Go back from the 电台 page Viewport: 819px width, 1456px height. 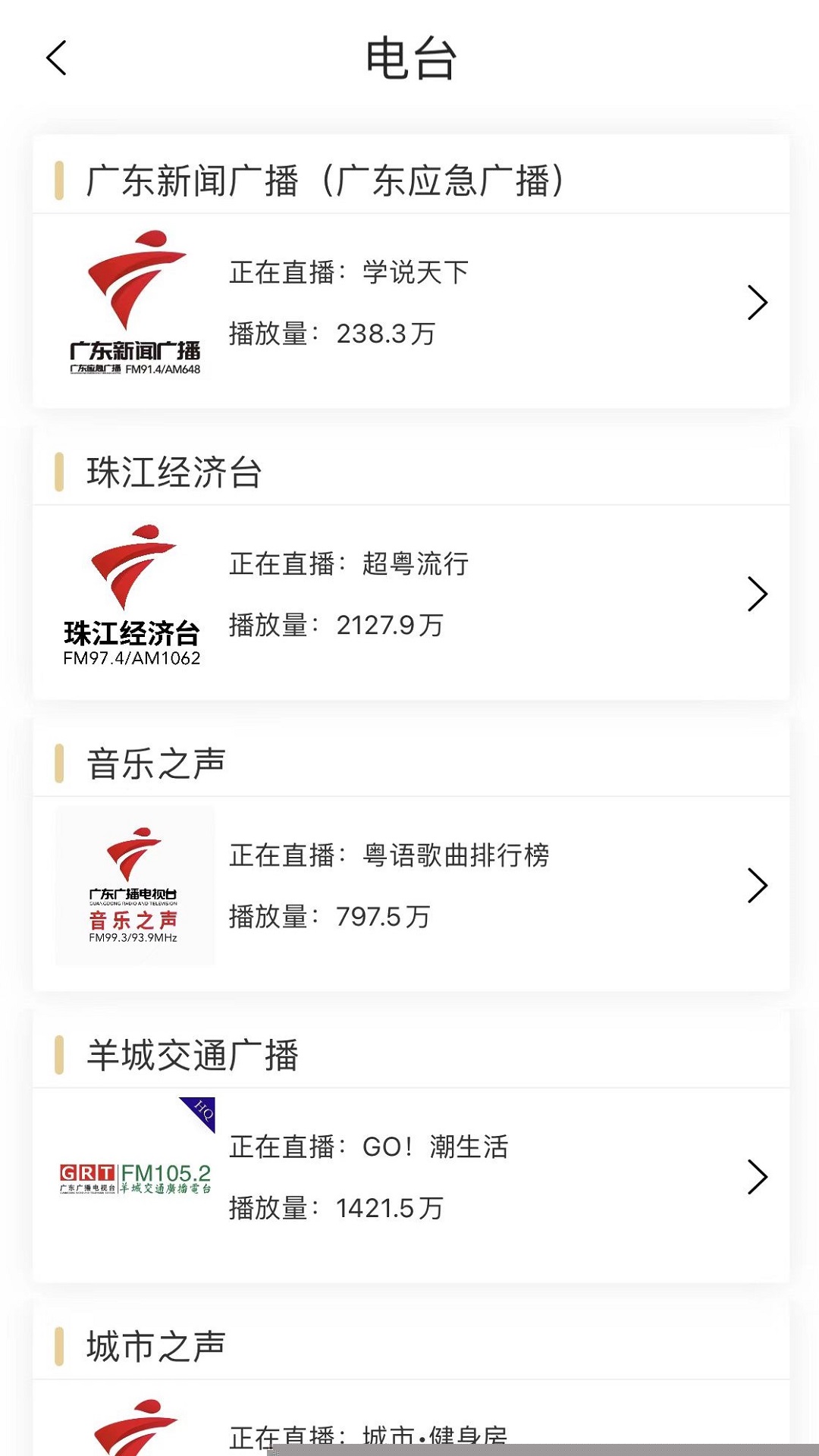pyautogui.click(x=57, y=58)
